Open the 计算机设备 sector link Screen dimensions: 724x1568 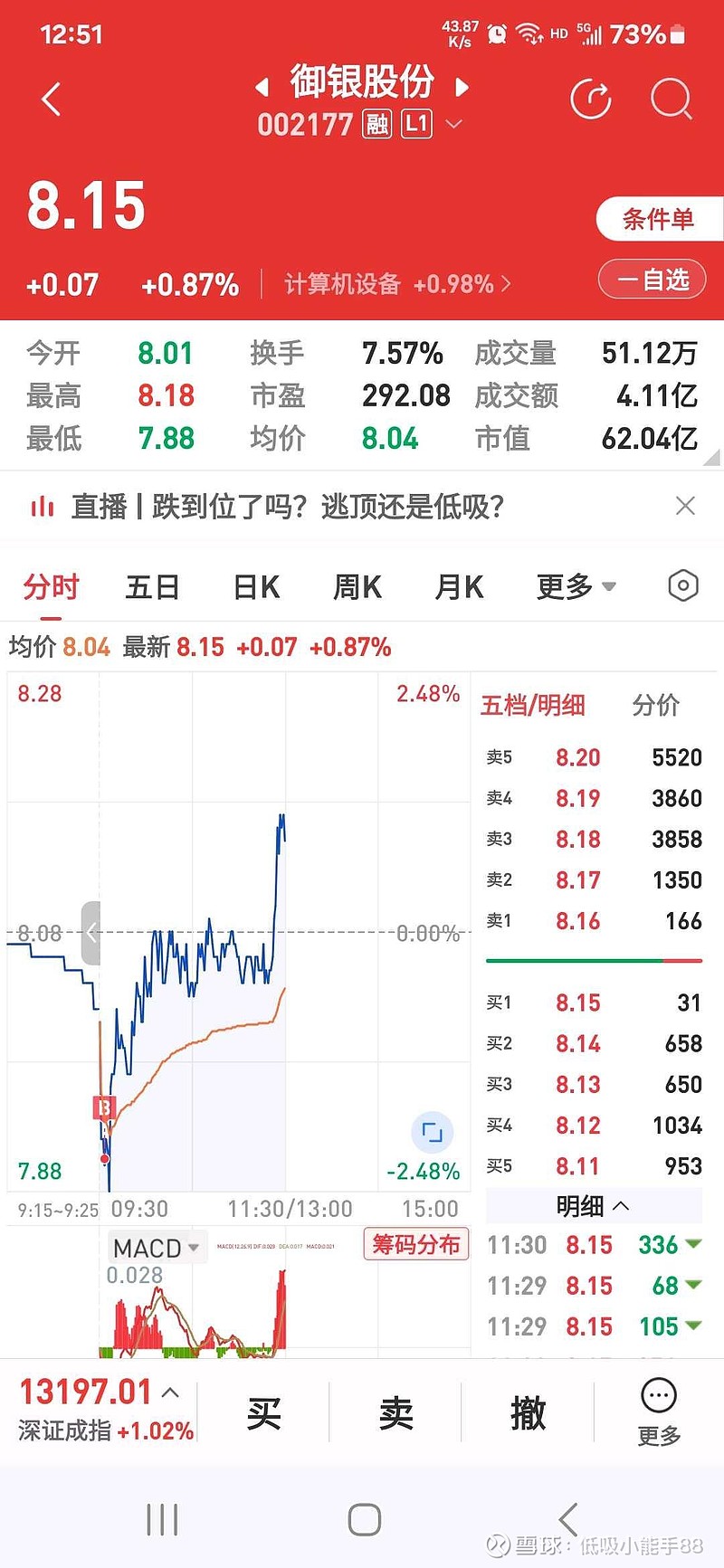396,284
